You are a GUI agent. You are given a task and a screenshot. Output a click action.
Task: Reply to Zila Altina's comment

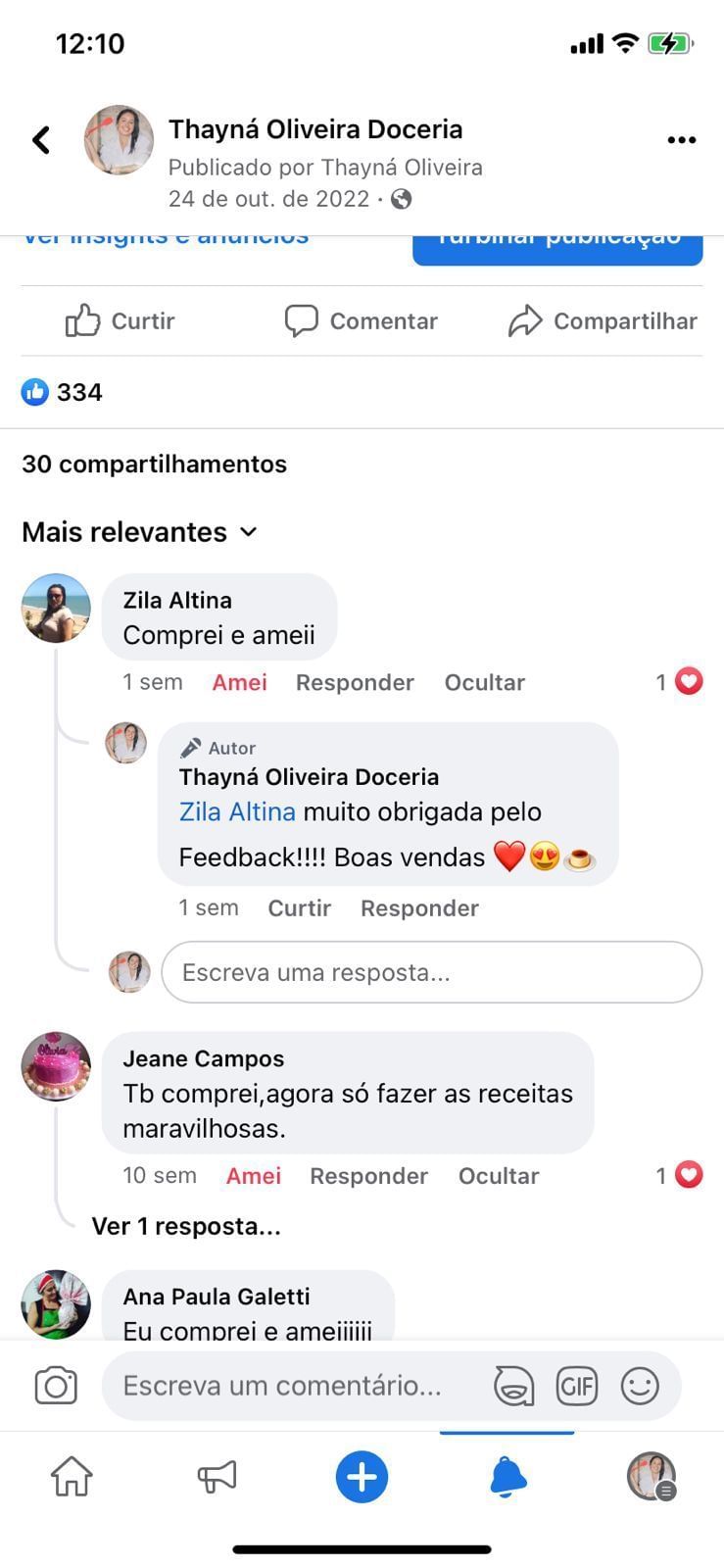(x=355, y=682)
